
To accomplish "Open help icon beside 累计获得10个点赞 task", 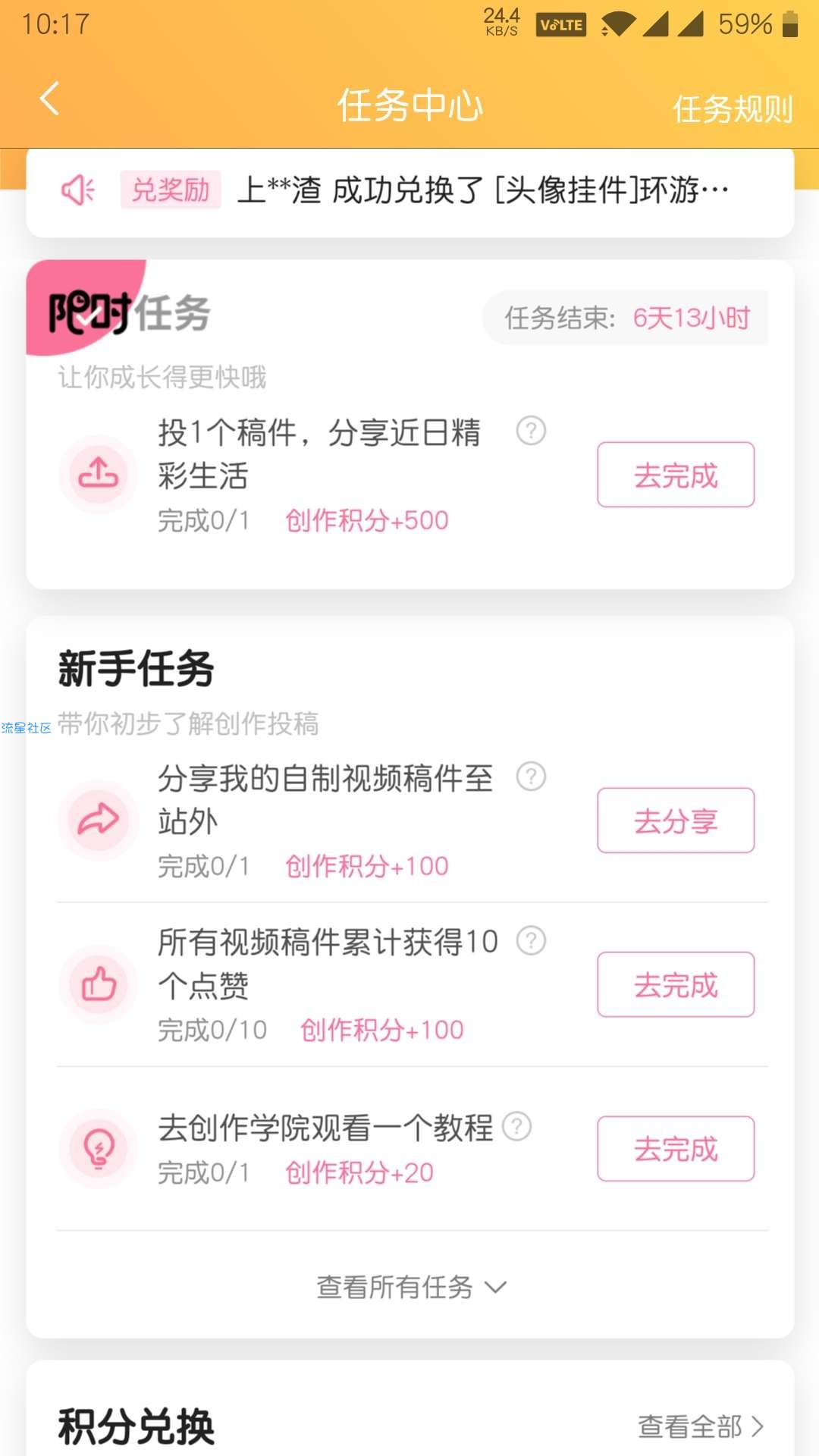I will [531, 940].
